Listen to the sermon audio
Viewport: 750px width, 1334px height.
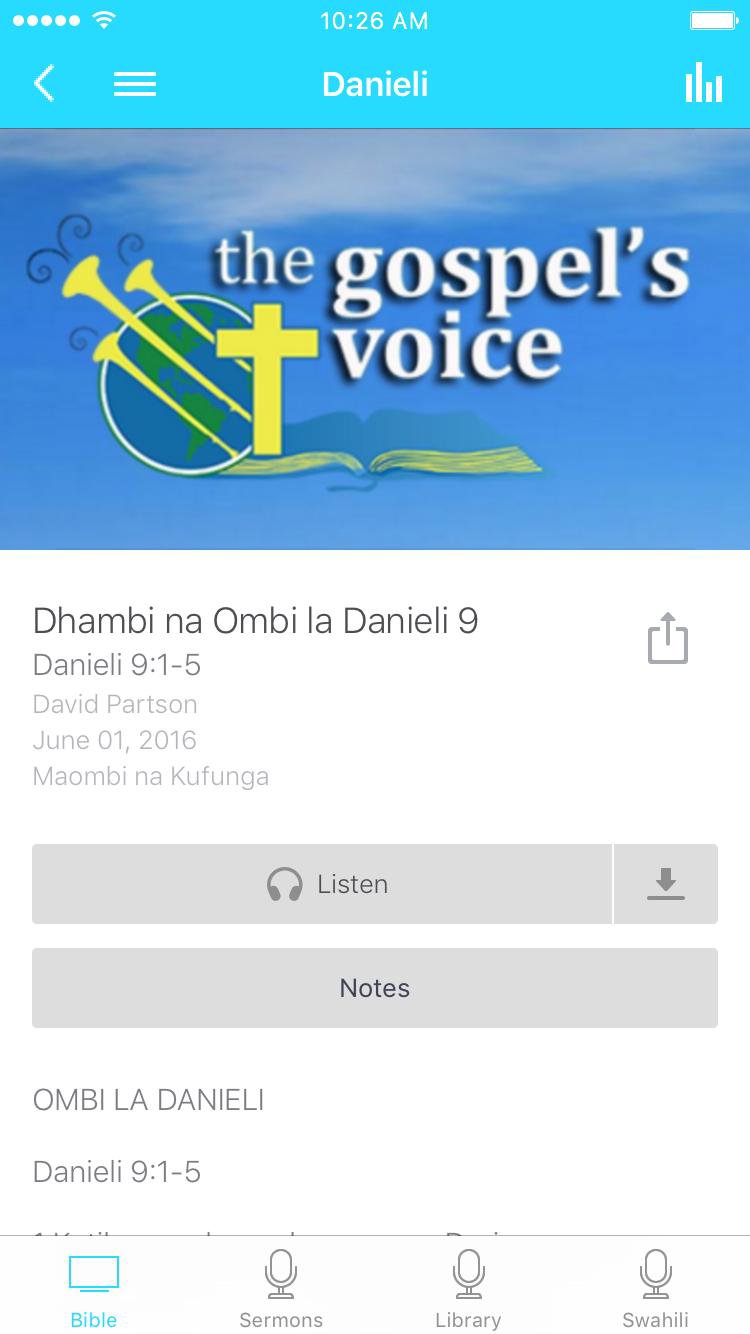point(322,884)
